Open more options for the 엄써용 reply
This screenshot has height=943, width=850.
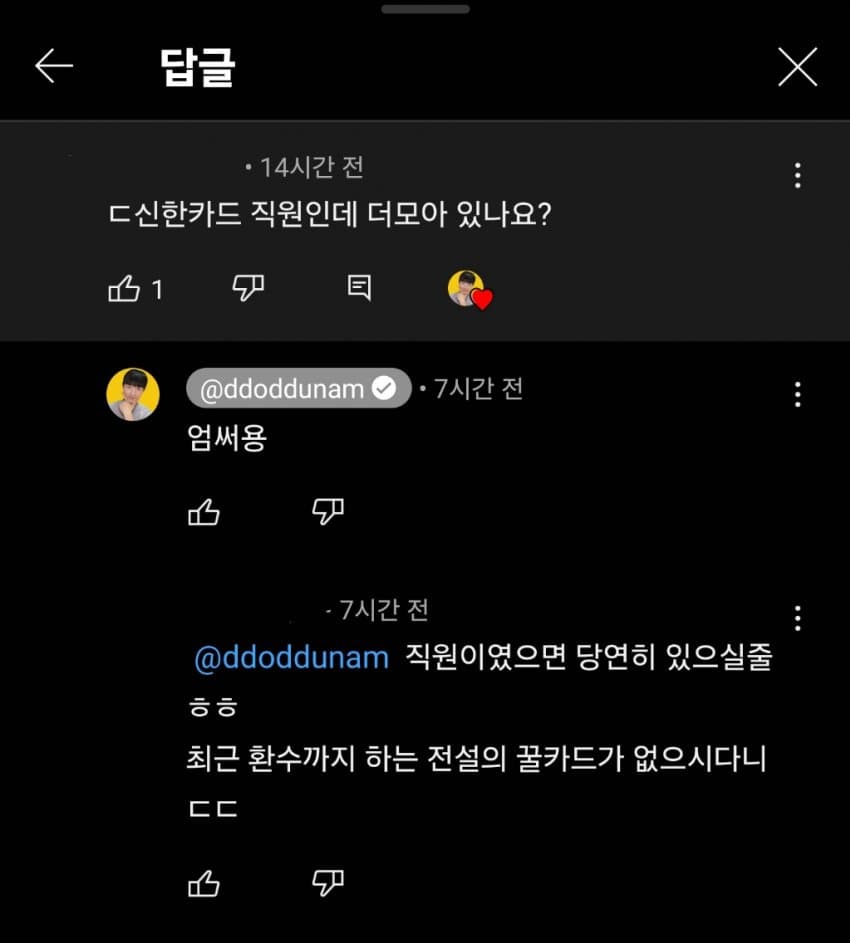tap(797, 394)
